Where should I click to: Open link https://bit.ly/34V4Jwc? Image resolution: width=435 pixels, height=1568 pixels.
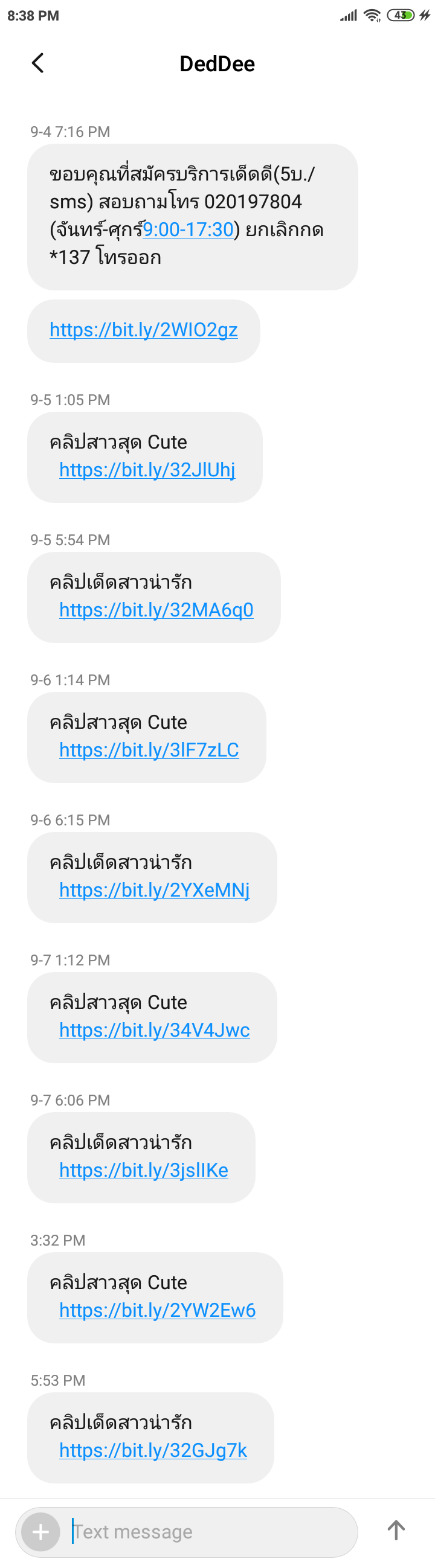[154, 1030]
